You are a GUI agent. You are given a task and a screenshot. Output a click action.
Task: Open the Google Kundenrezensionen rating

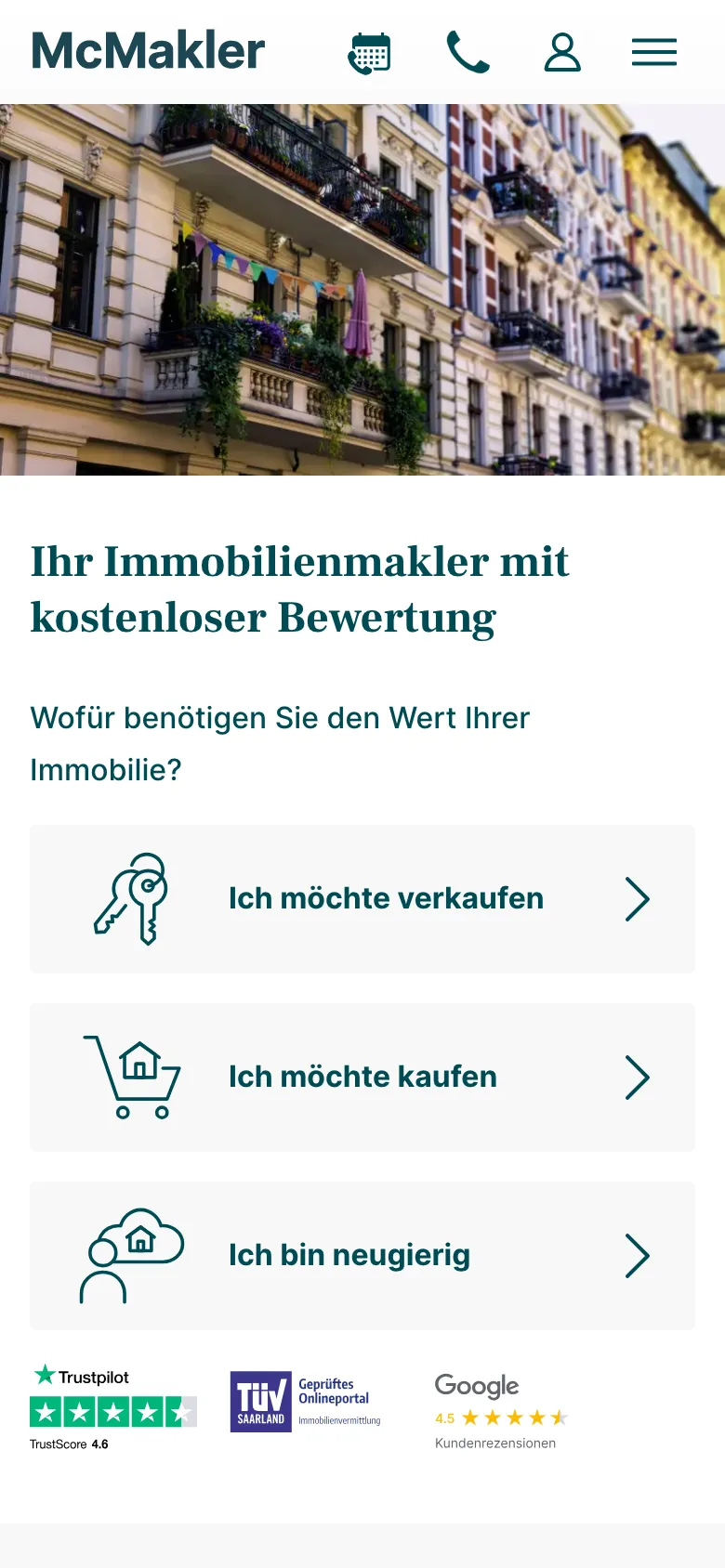pyautogui.click(x=500, y=1411)
